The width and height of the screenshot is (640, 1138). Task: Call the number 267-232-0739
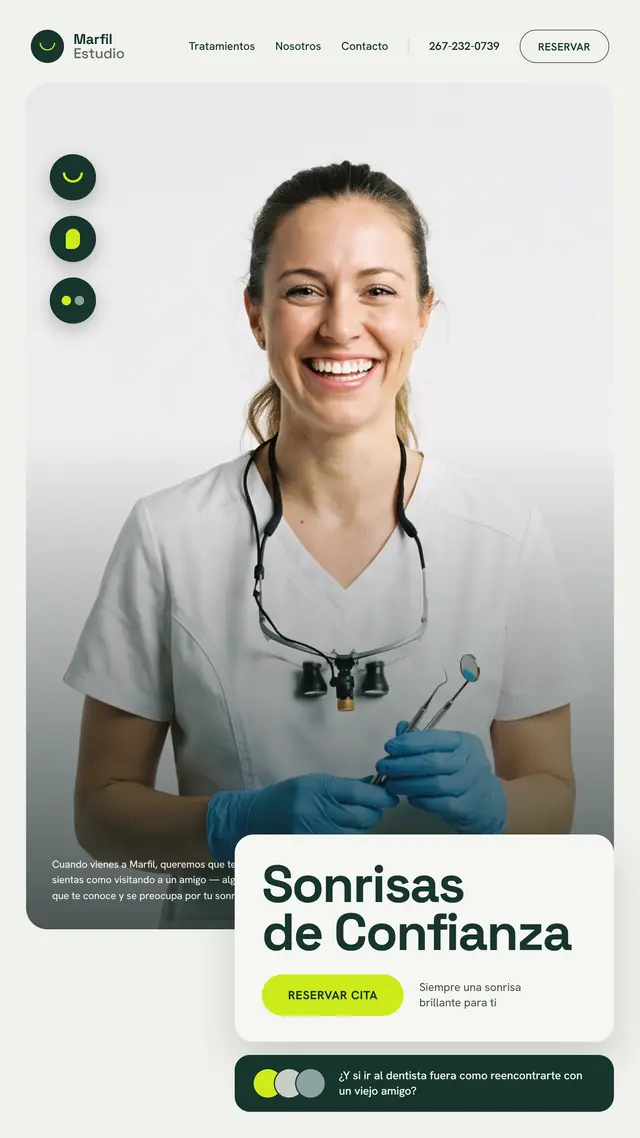464,46
